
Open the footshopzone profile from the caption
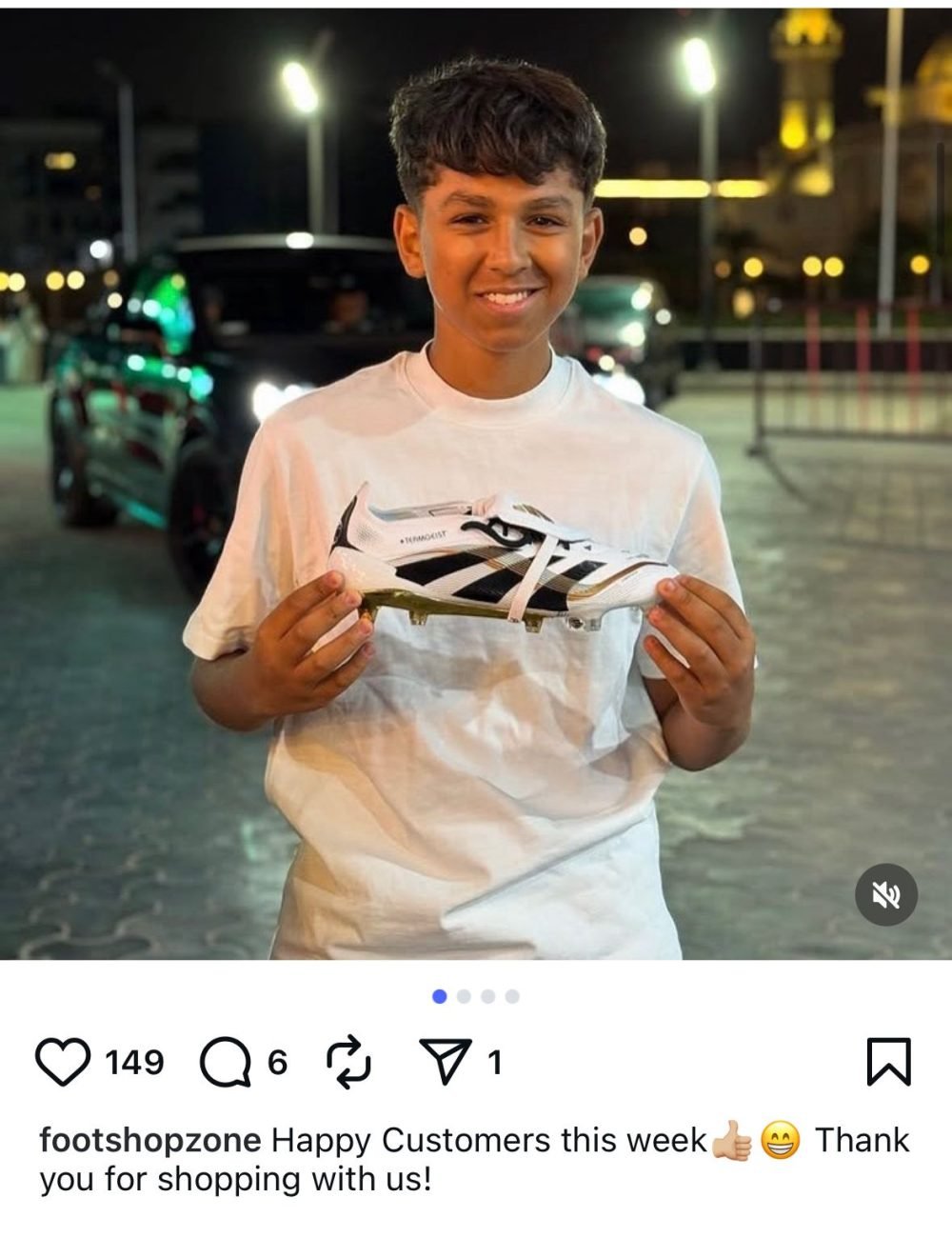tap(150, 1140)
